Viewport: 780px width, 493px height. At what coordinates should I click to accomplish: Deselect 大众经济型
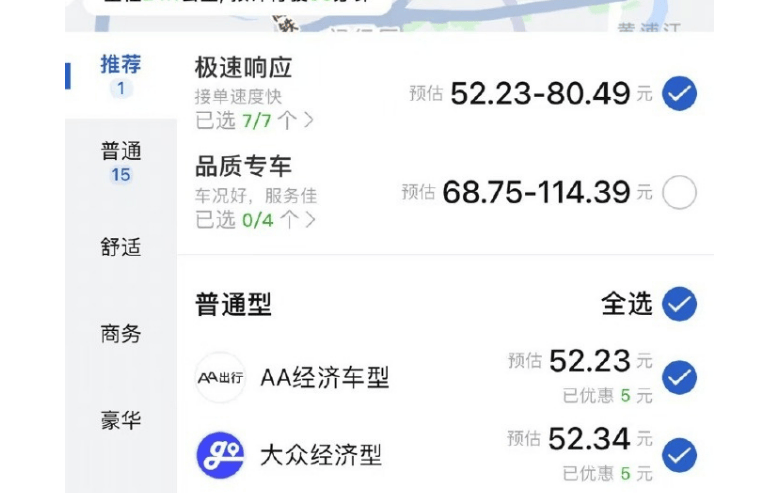[x=680, y=455]
